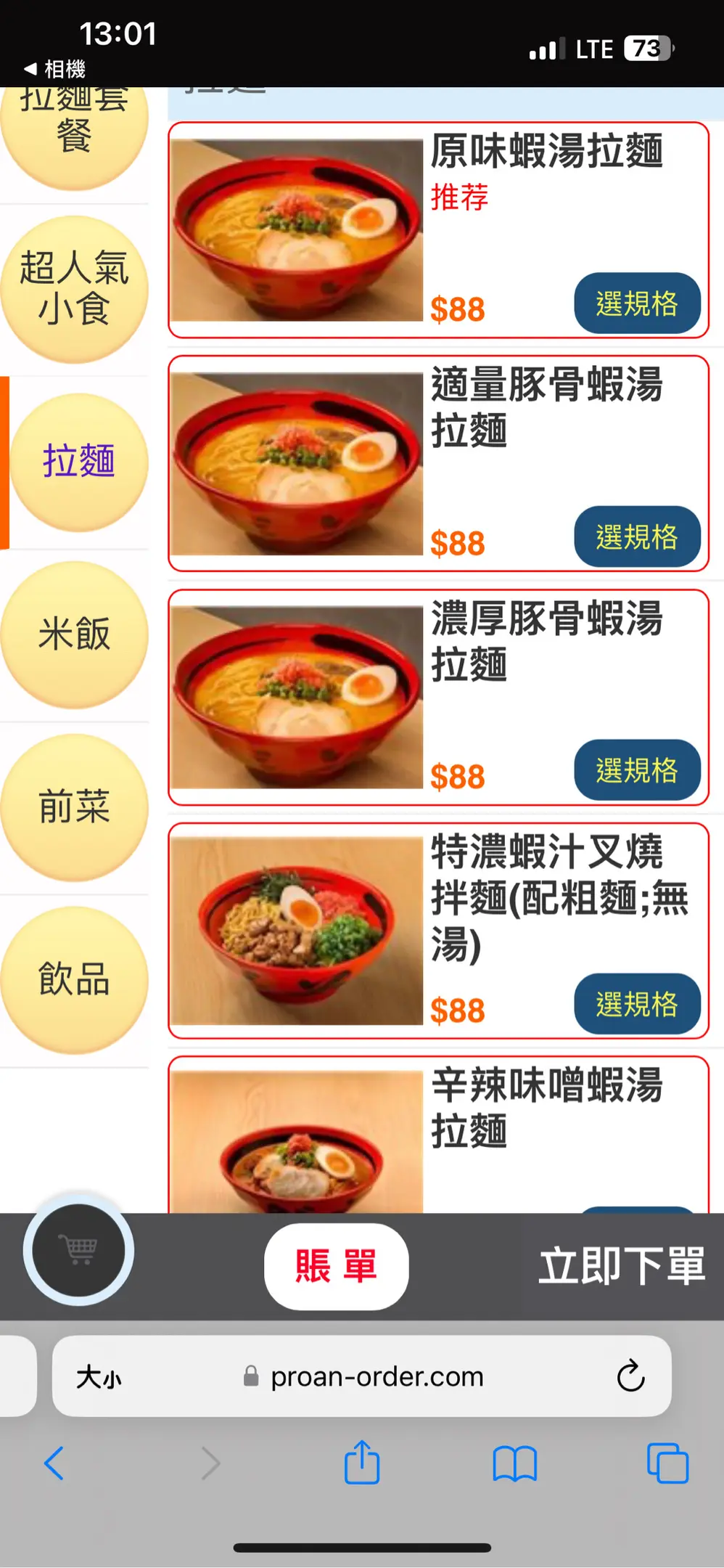Switch to 米飯 category
724x1568 pixels.
(x=75, y=634)
